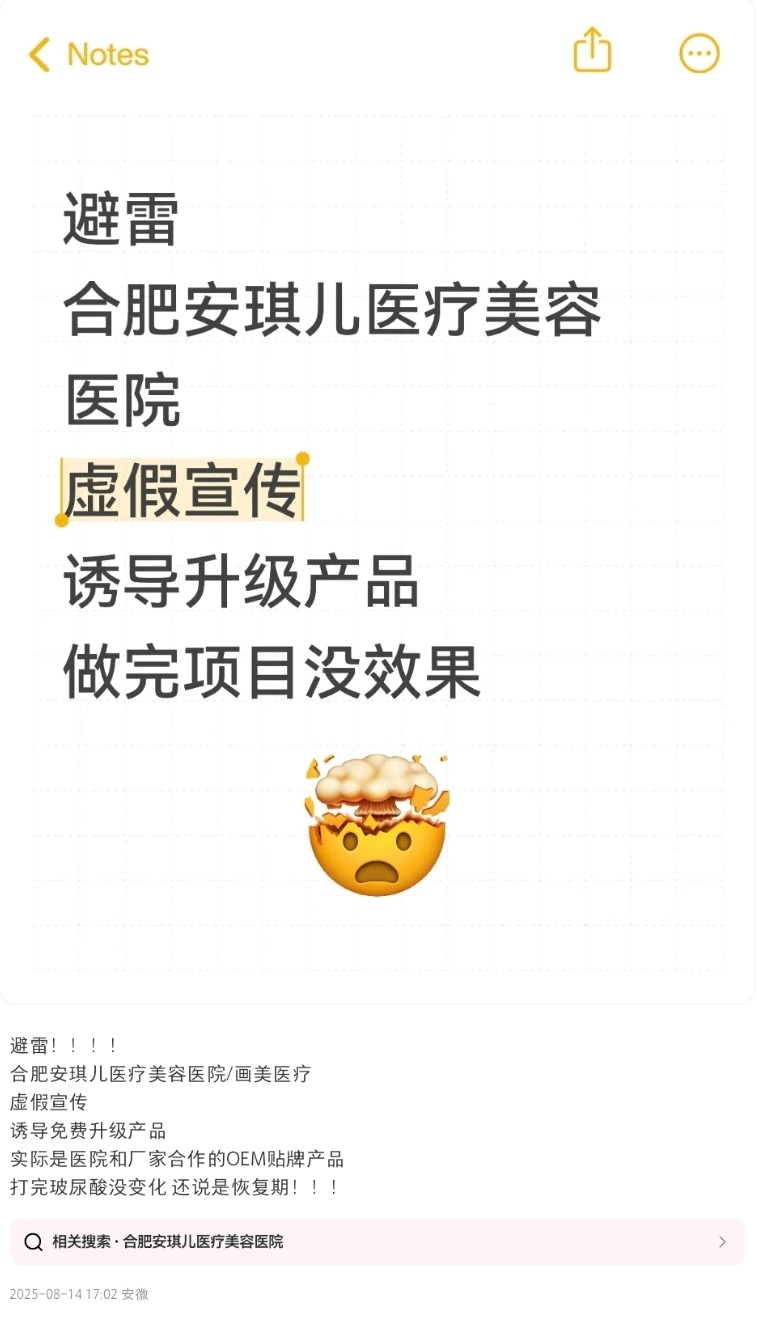The image size is (758, 1320).
Task: Select the circled ellipsis at the top right
Action: 700,53
